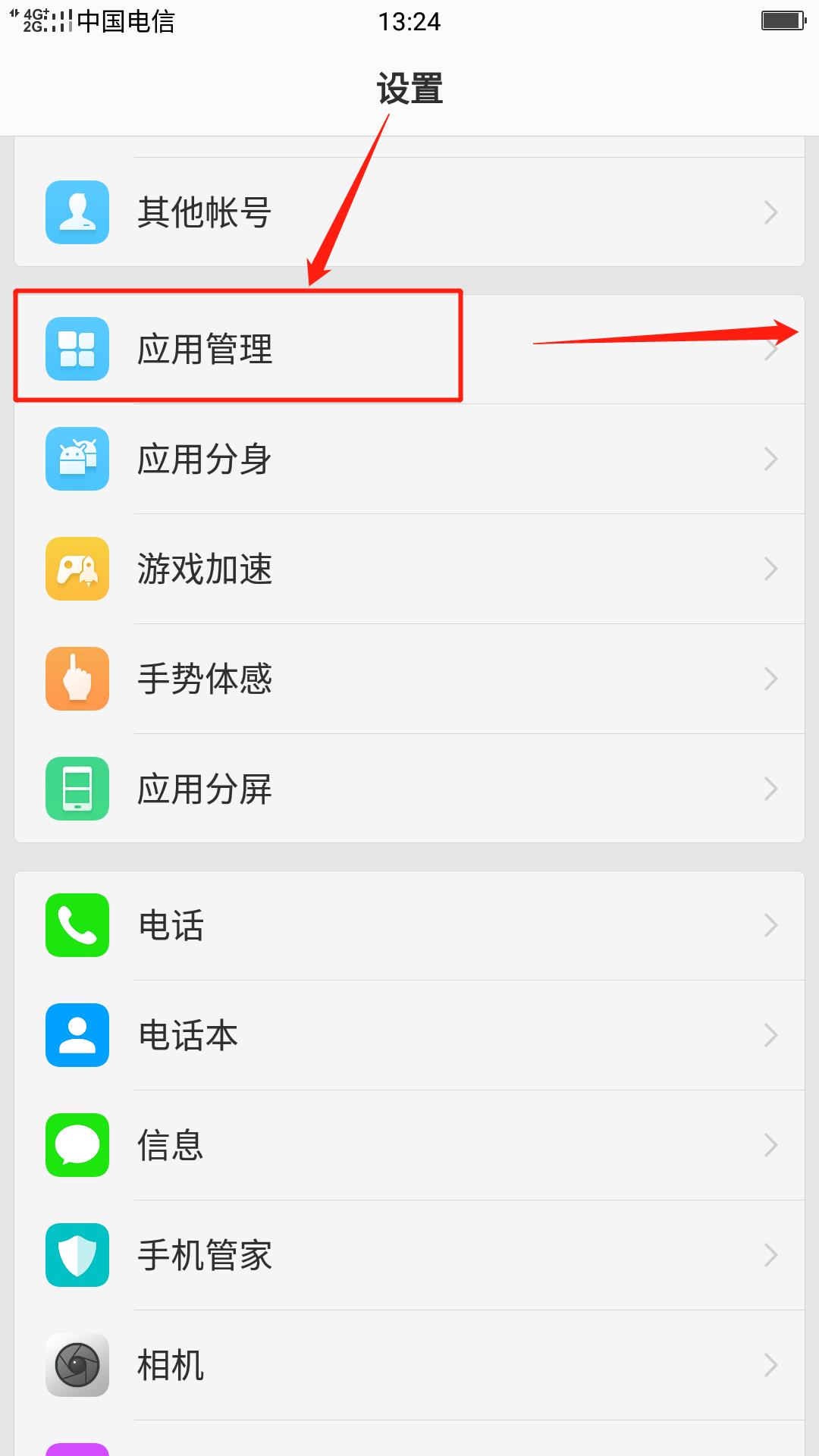Open 应用分身 settings

[409, 459]
